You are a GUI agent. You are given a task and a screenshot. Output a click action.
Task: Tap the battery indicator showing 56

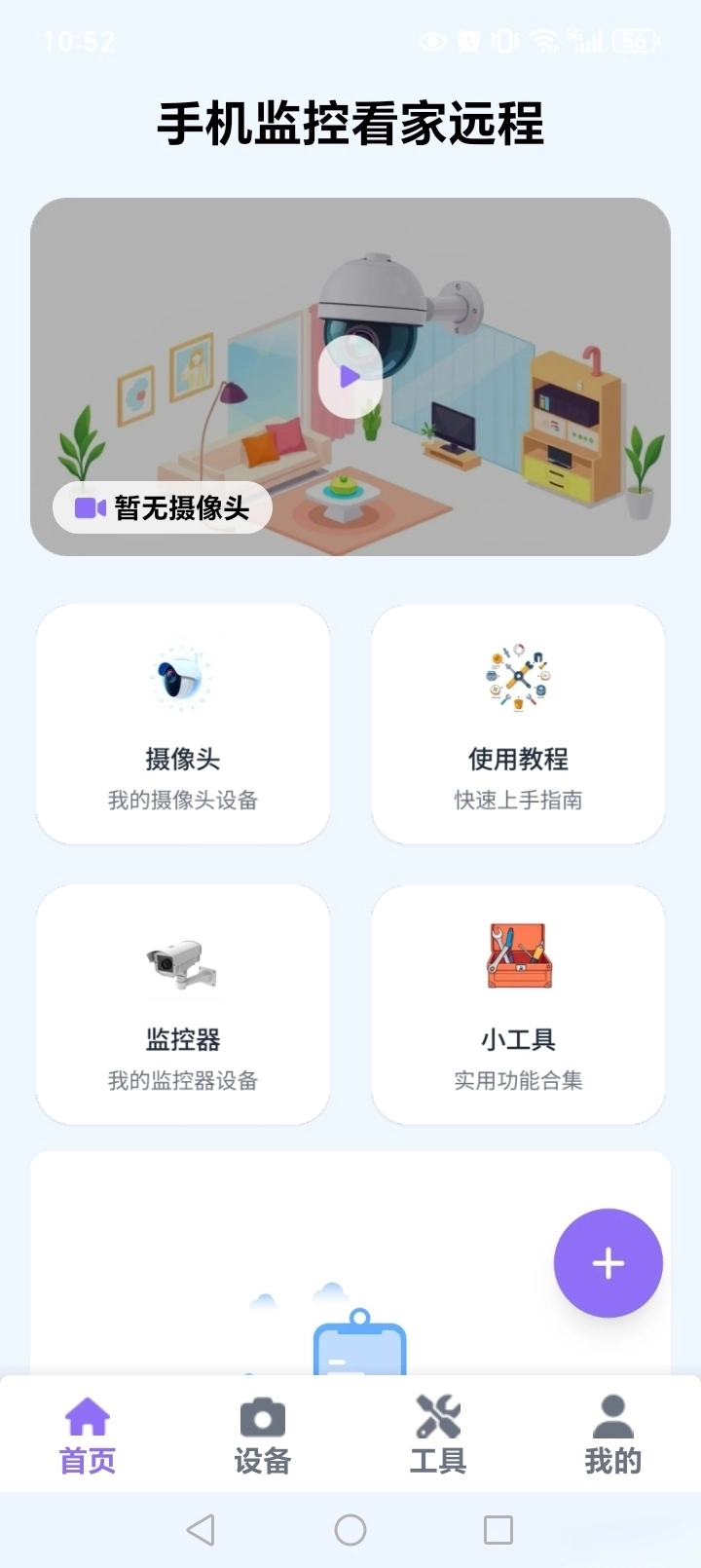click(631, 41)
